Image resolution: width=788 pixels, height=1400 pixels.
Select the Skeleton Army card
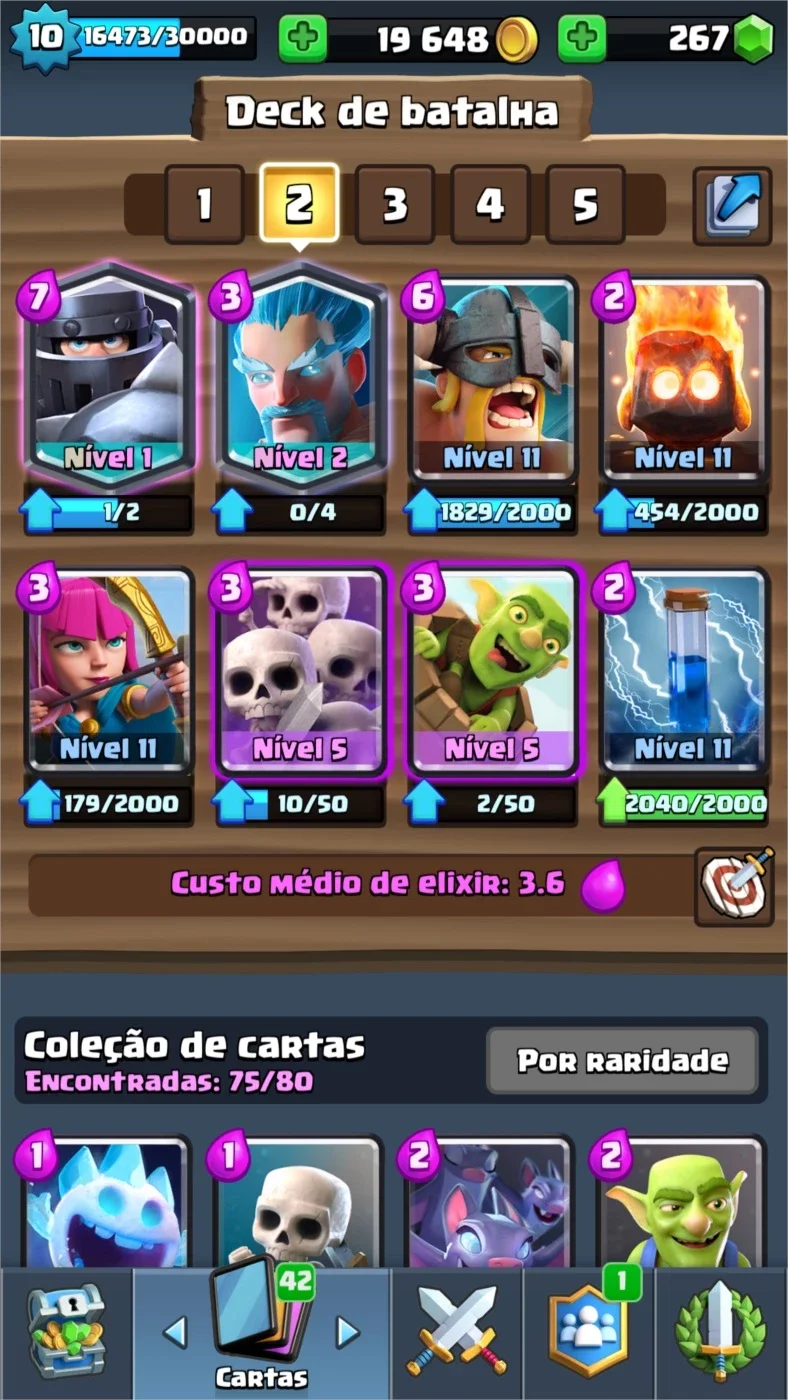pos(299,670)
